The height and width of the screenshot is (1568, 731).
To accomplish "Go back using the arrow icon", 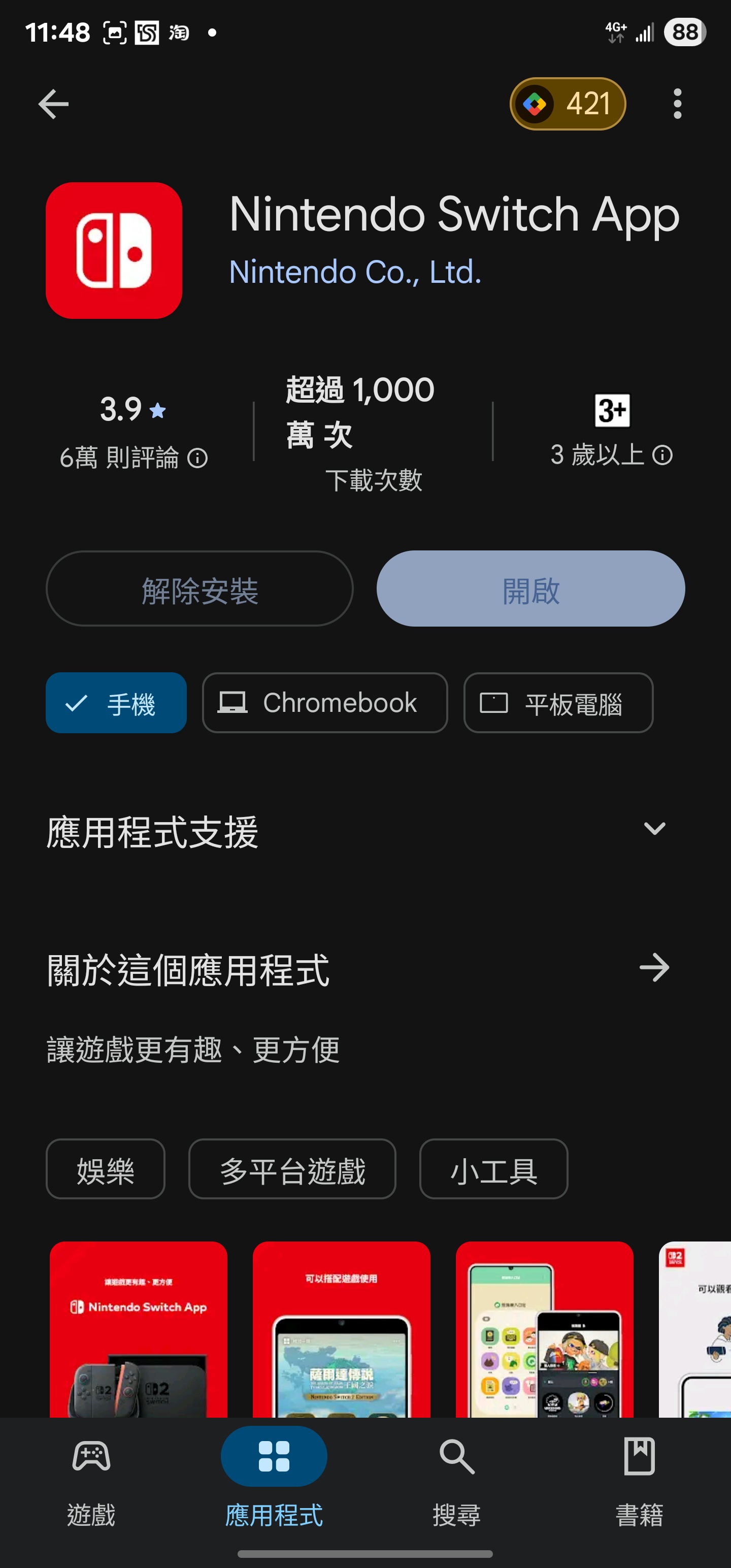I will [53, 104].
